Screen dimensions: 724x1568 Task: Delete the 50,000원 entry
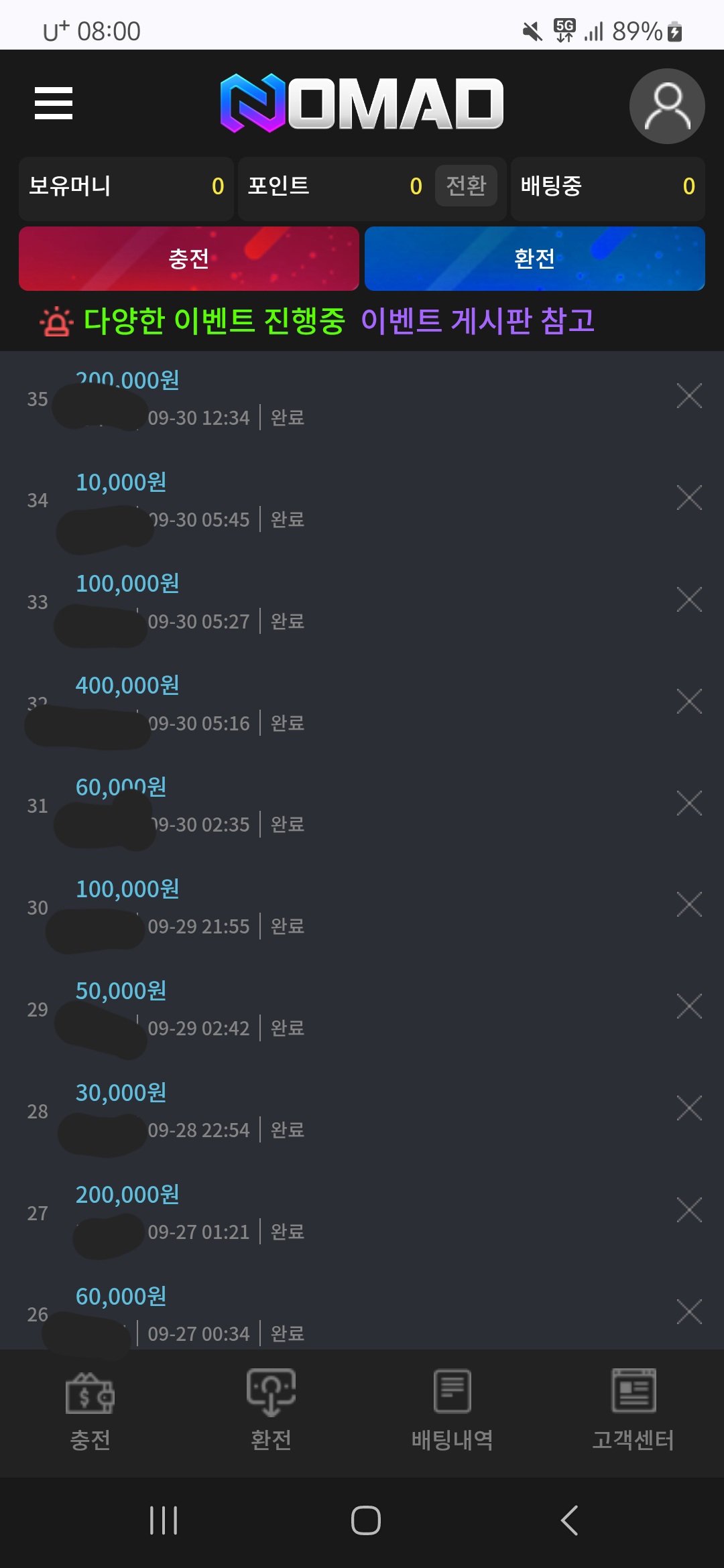[689, 1006]
